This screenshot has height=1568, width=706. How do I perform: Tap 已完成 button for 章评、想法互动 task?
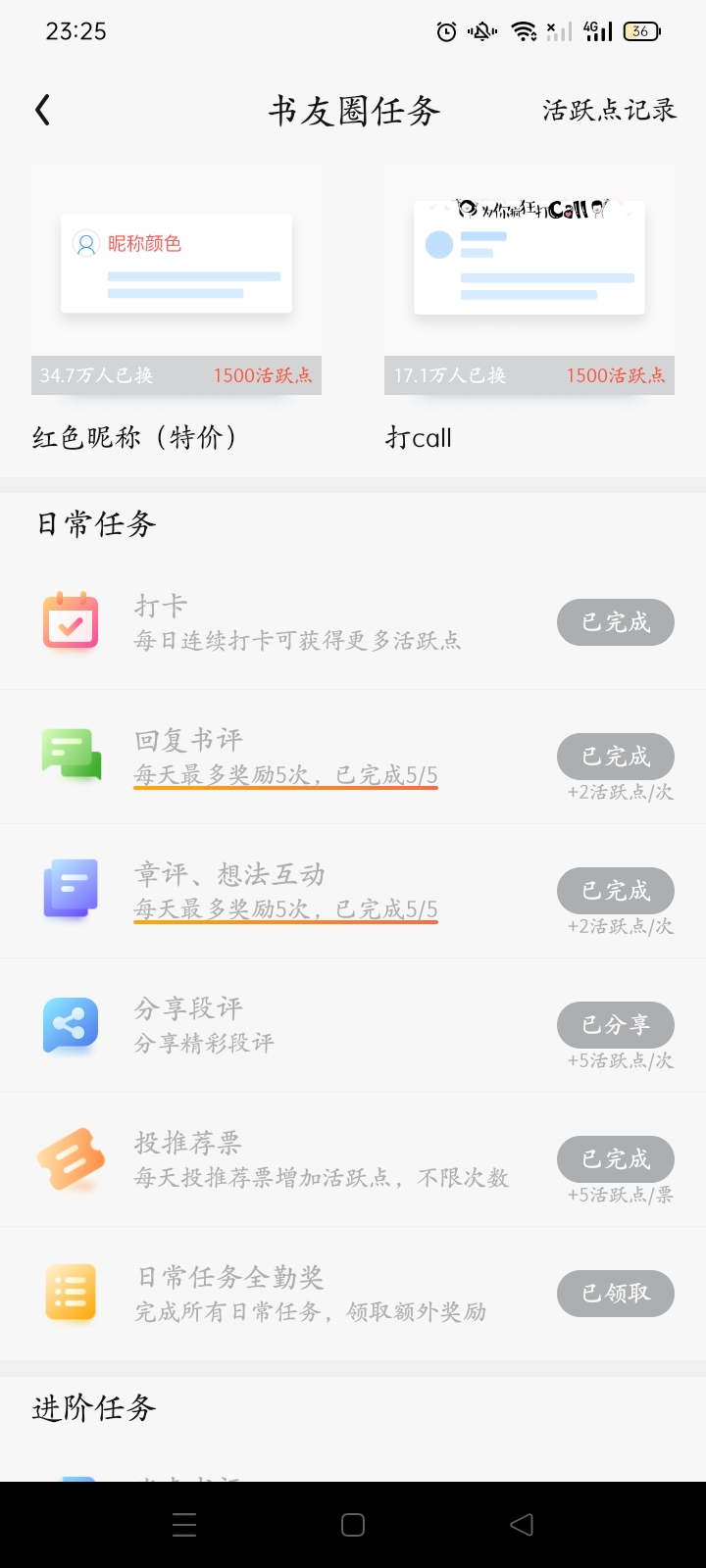[616, 891]
